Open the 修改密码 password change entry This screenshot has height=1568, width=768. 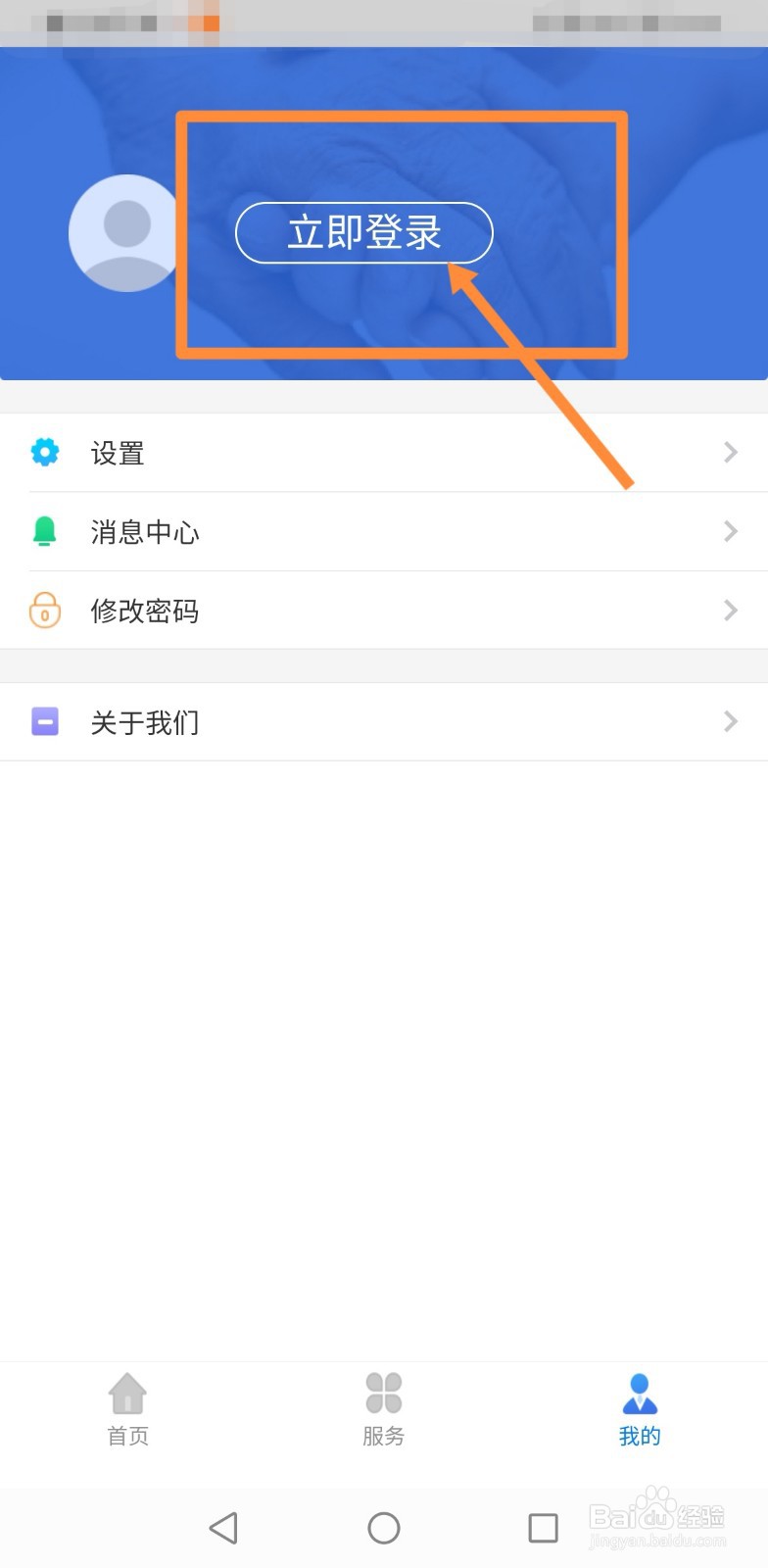coord(145,611)
